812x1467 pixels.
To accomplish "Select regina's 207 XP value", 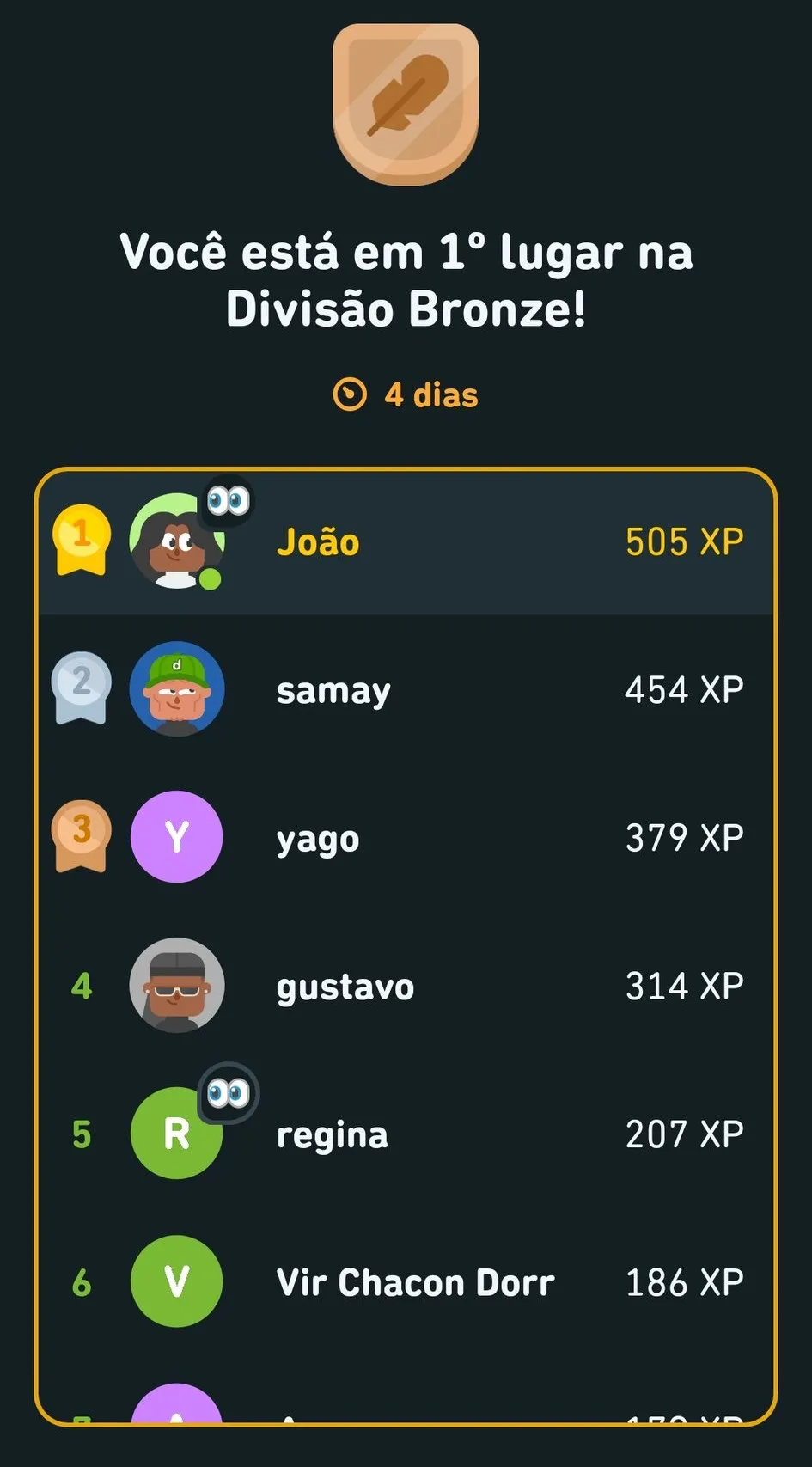I will coord(681,1134).
